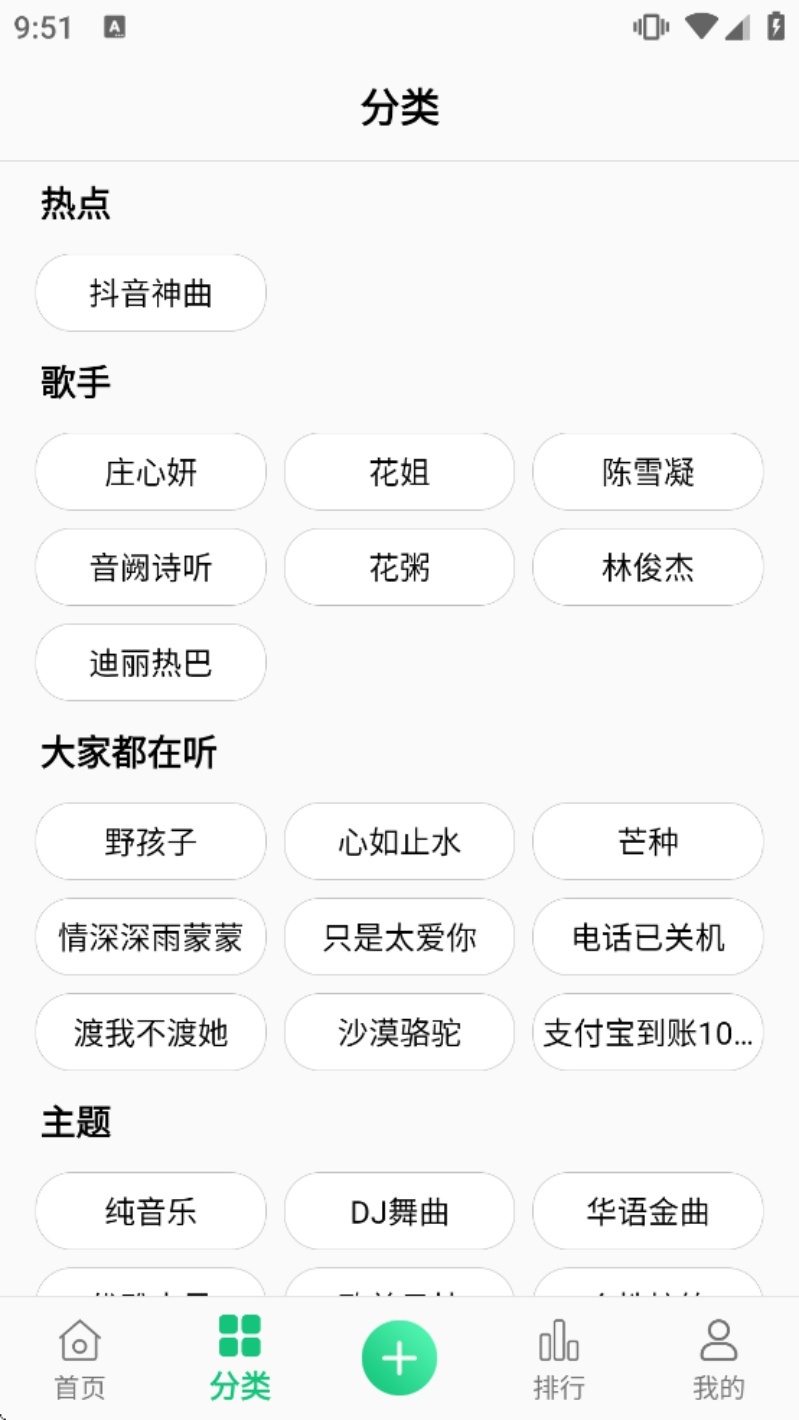
Task: Select singer 林俊杰
Action: click(647, 567)
